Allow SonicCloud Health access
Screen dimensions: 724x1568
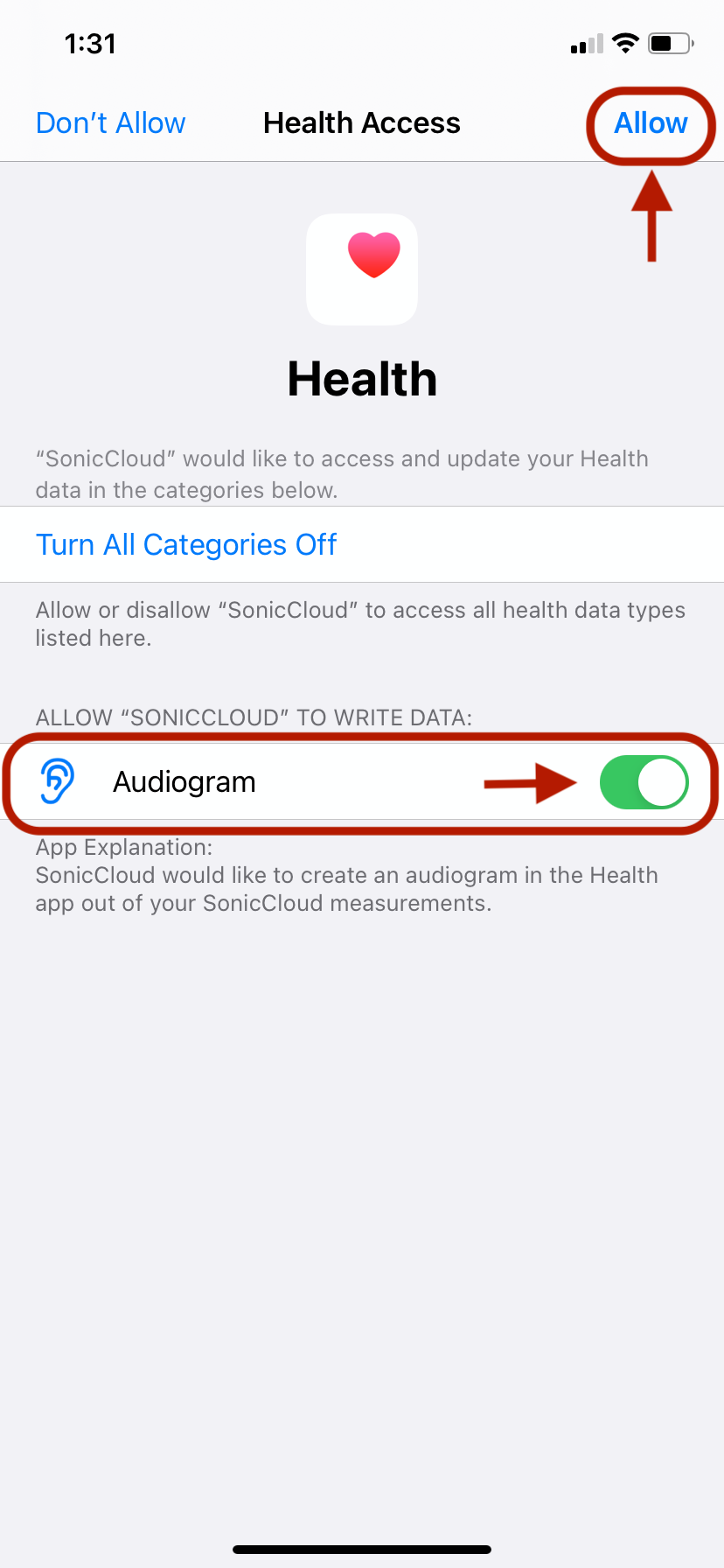coord(651,123)
